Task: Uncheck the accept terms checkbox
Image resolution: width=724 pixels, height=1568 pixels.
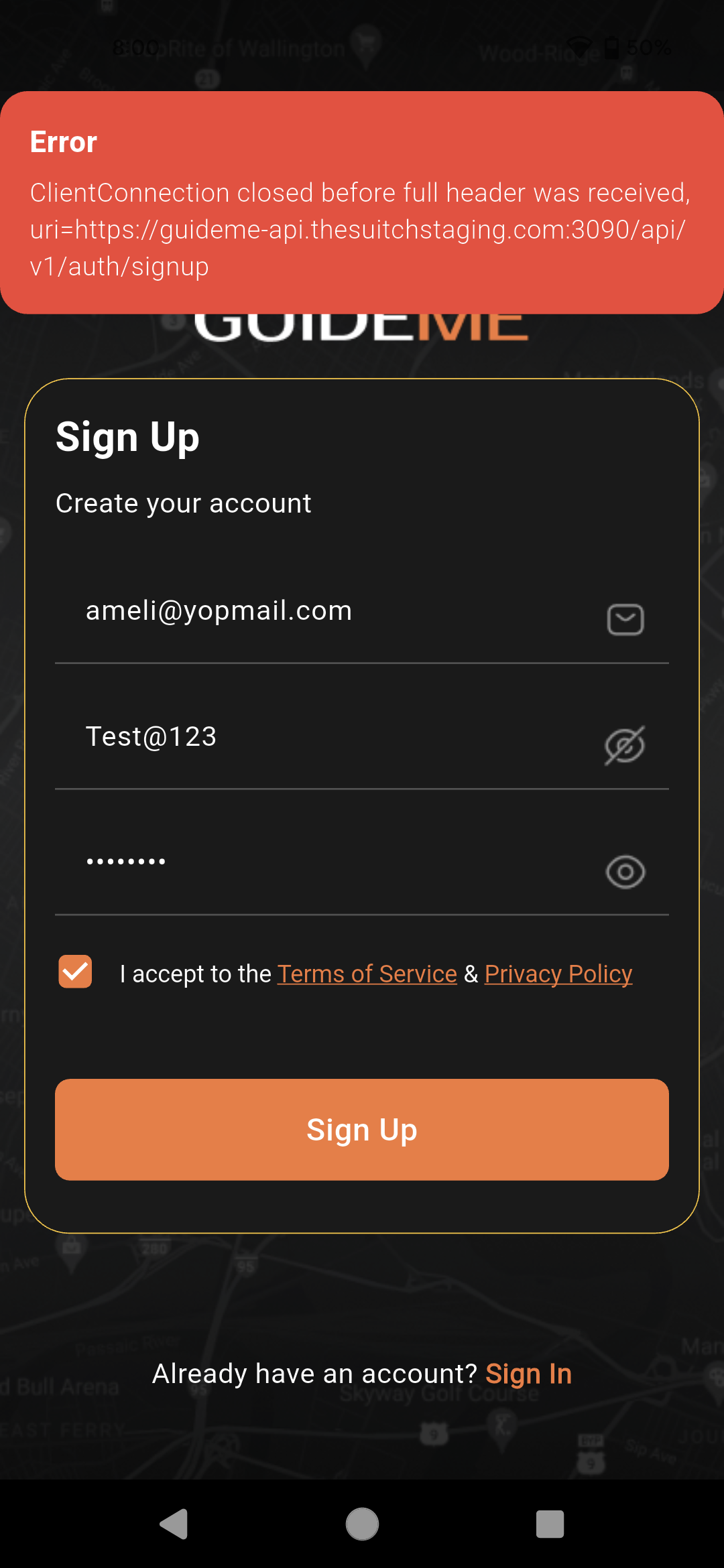Action: pyautogui.click(x=75, y=972)
